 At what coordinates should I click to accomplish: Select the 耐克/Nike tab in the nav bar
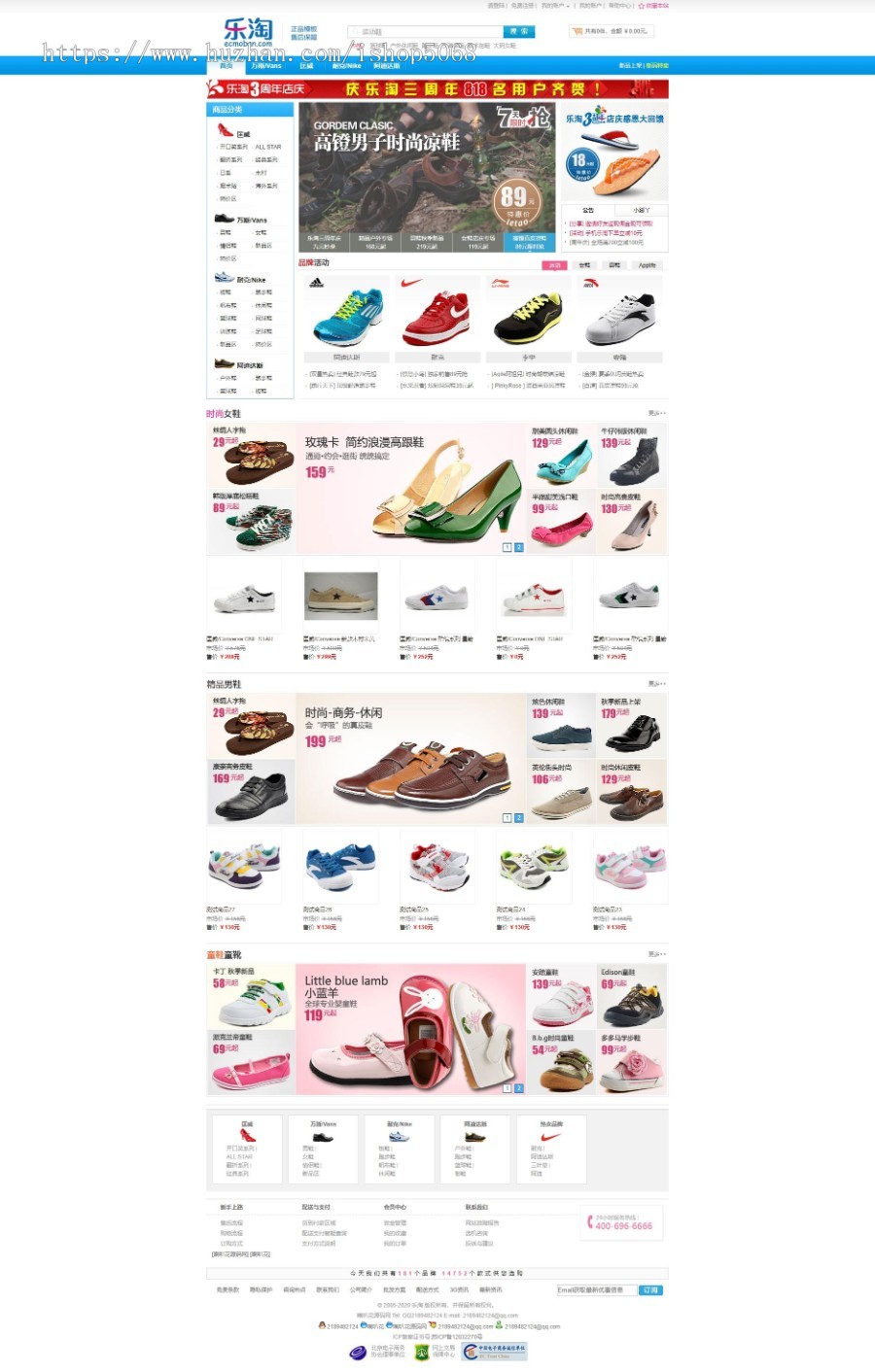click(x=346, y=66)
